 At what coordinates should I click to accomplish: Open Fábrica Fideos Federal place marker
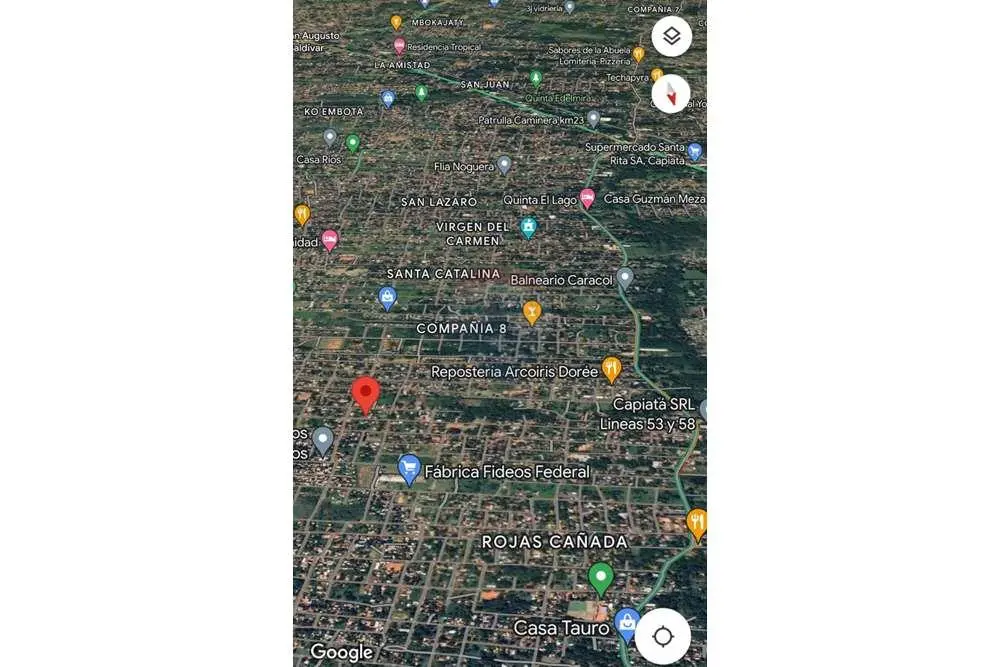(408, 468)
